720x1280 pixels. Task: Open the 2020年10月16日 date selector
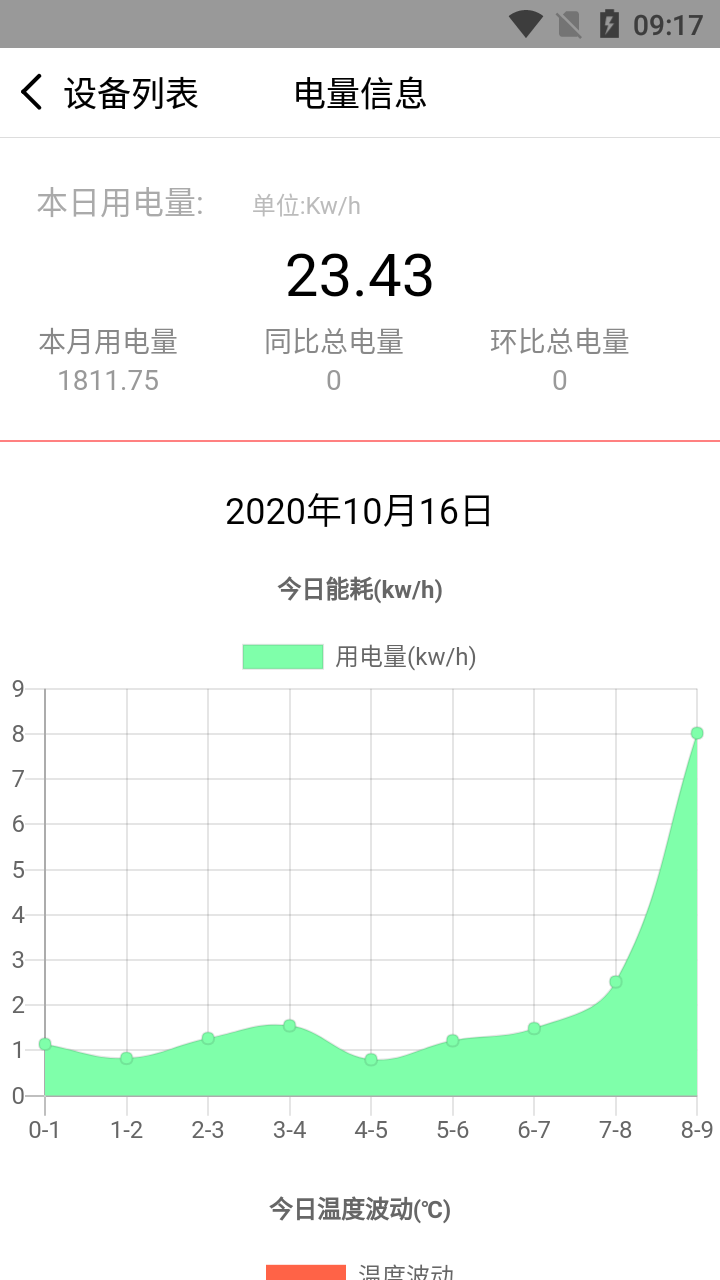click(359, 510)
